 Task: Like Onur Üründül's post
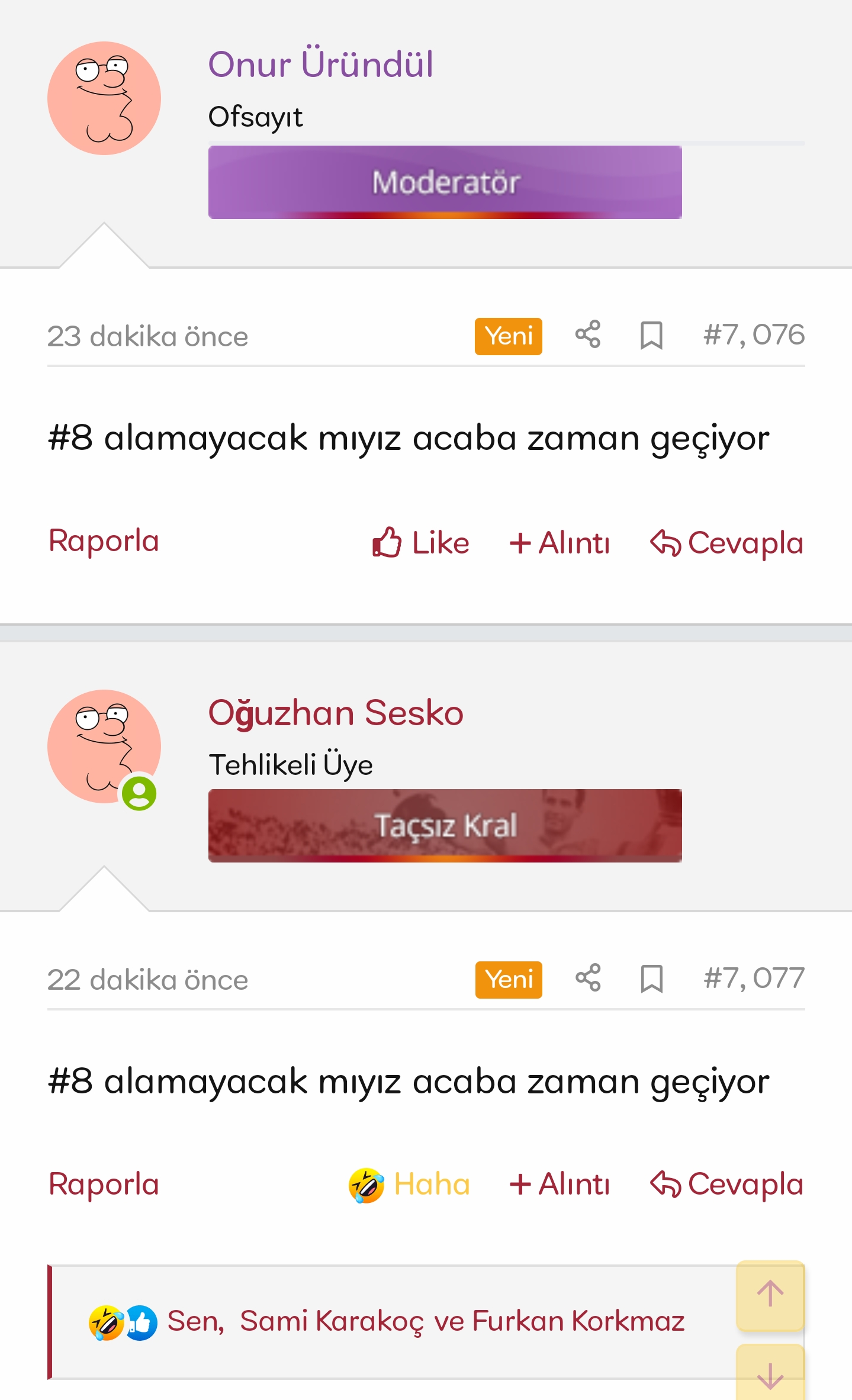(x=421, y=542)
